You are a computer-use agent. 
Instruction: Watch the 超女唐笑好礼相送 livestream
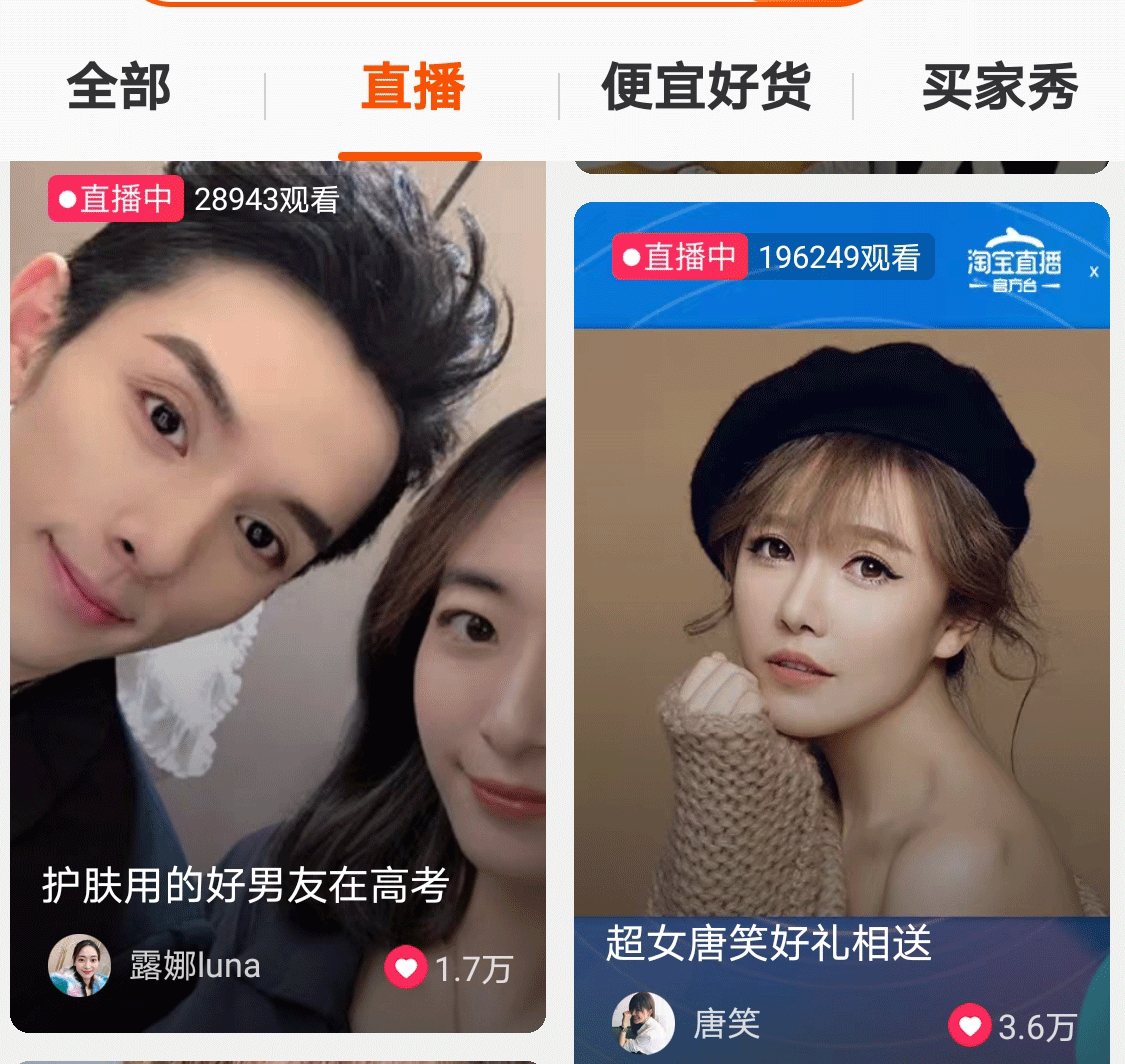point(840,620)
